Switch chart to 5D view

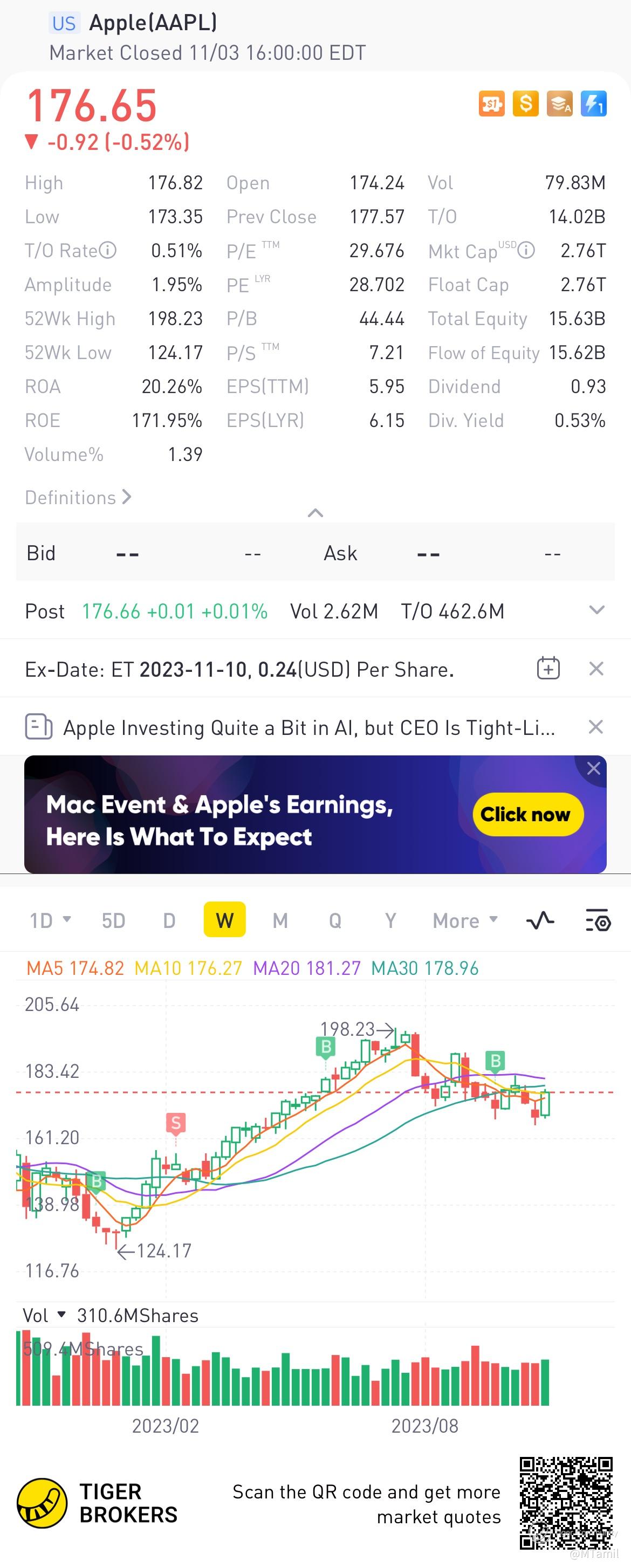click(113, 920)
